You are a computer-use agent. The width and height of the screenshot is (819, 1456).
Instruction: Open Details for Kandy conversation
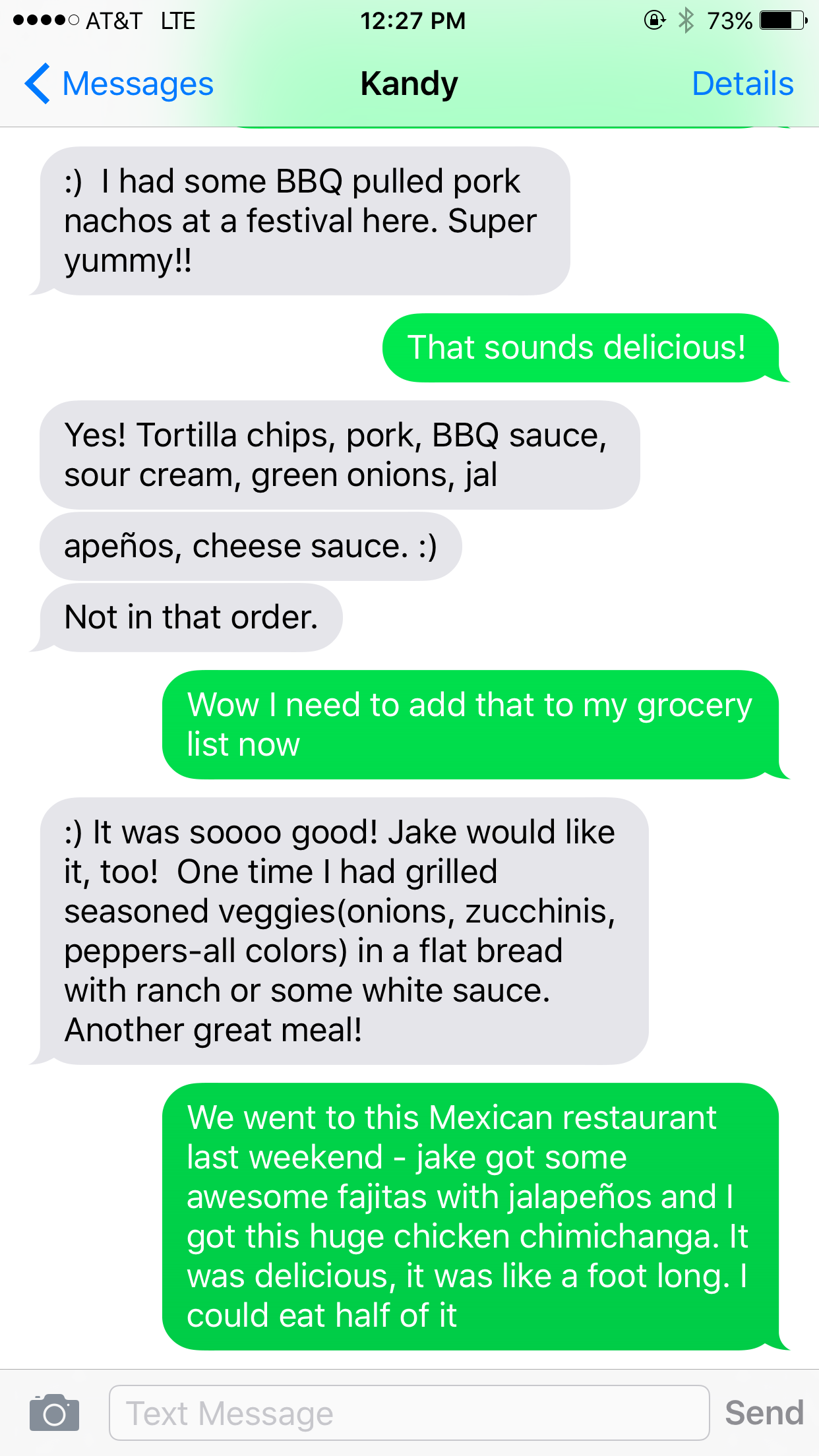743,84
